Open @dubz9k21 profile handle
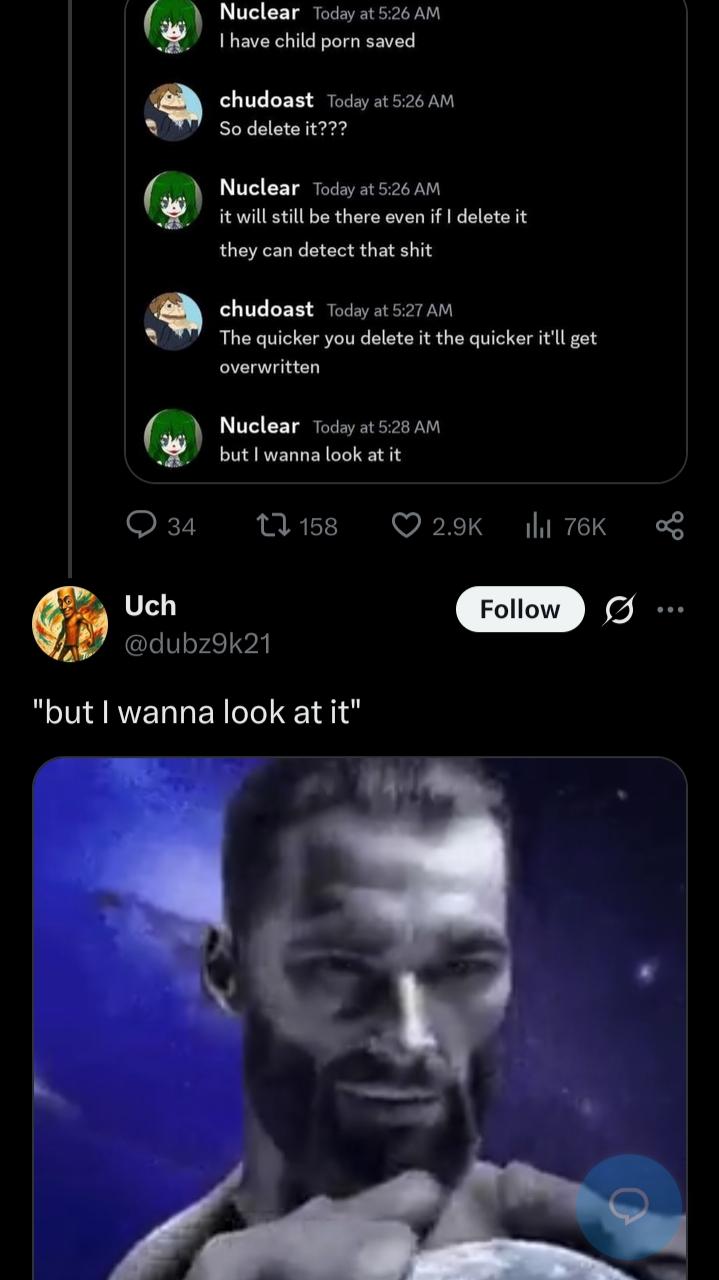This screenshot has width=719, height=1280. 198,643
